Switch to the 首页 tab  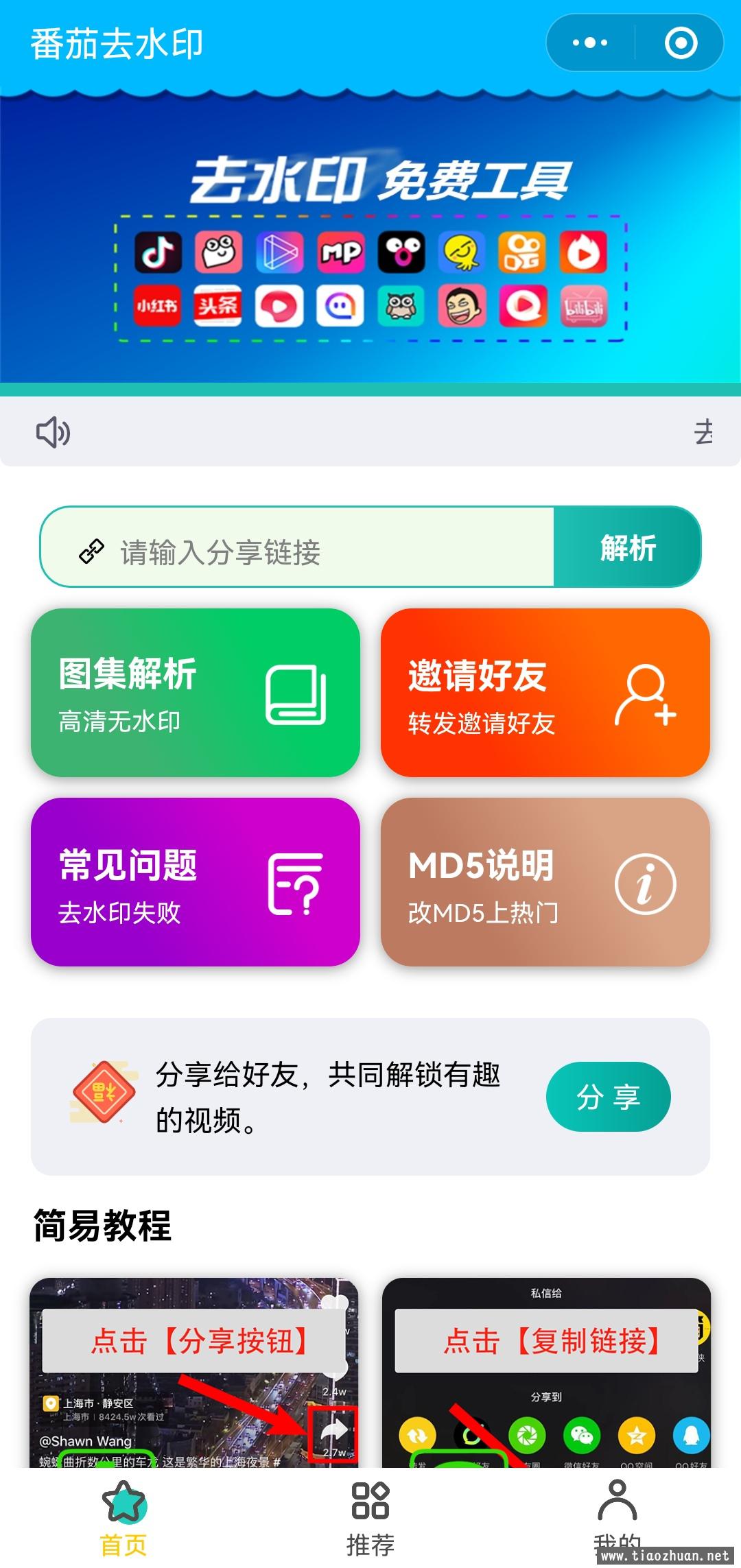123,1517
